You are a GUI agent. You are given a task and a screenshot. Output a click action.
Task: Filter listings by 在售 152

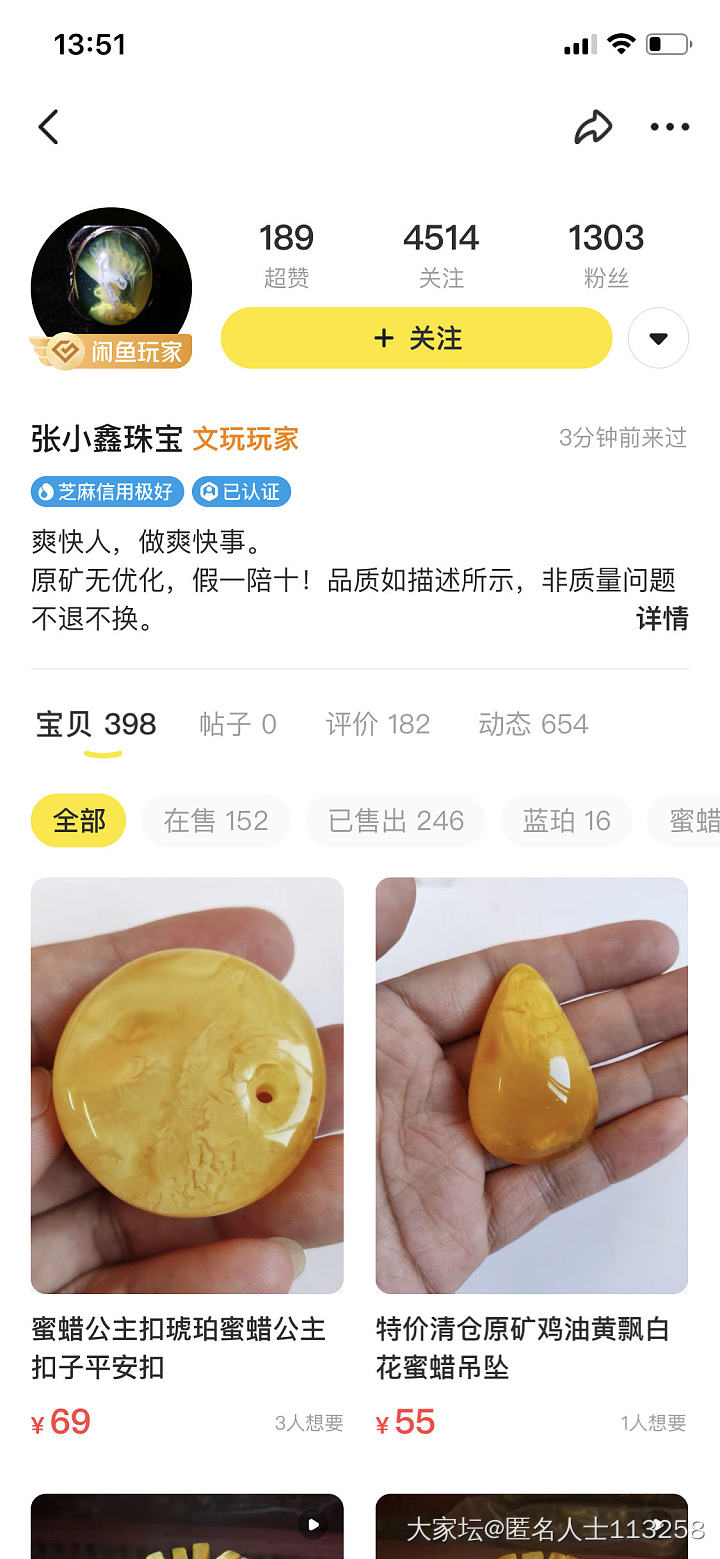tap(215, 821)
